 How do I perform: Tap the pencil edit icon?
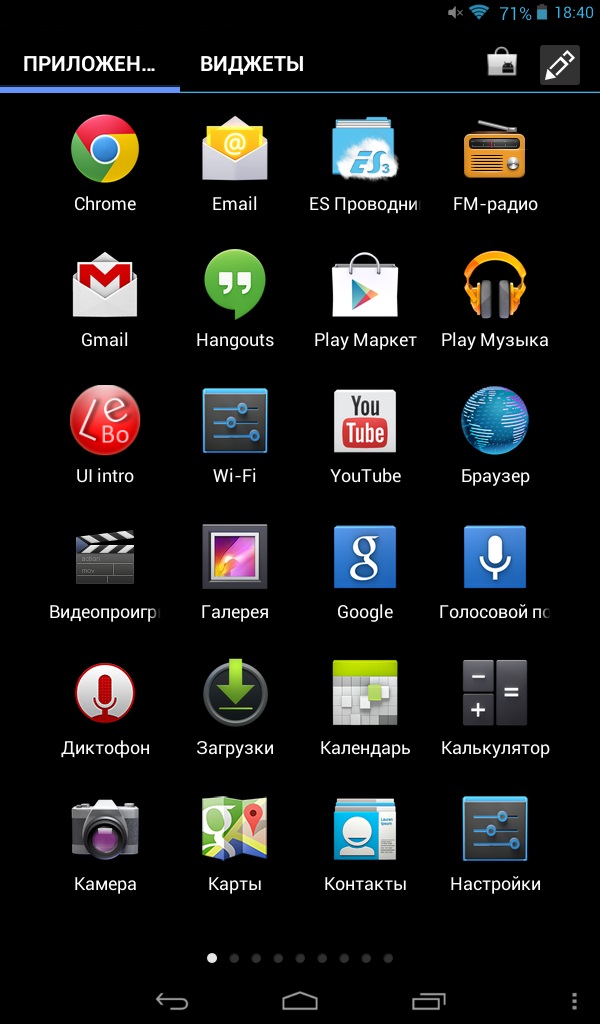[560, 65]
